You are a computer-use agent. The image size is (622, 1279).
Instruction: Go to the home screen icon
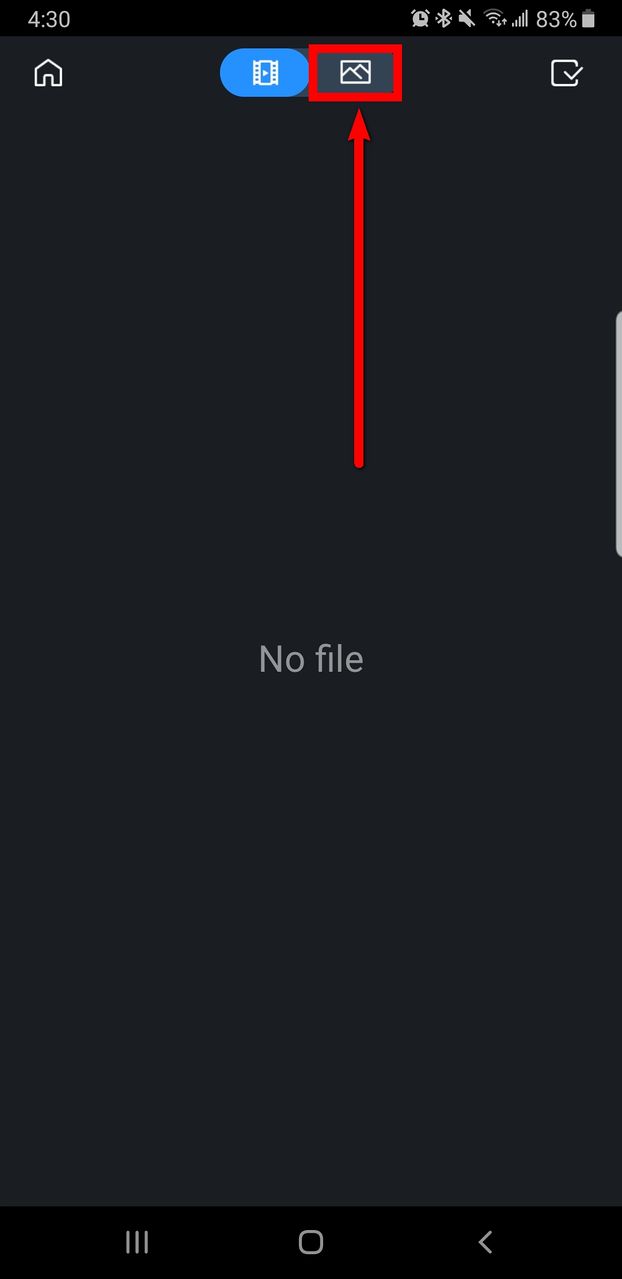pos(48,73)
